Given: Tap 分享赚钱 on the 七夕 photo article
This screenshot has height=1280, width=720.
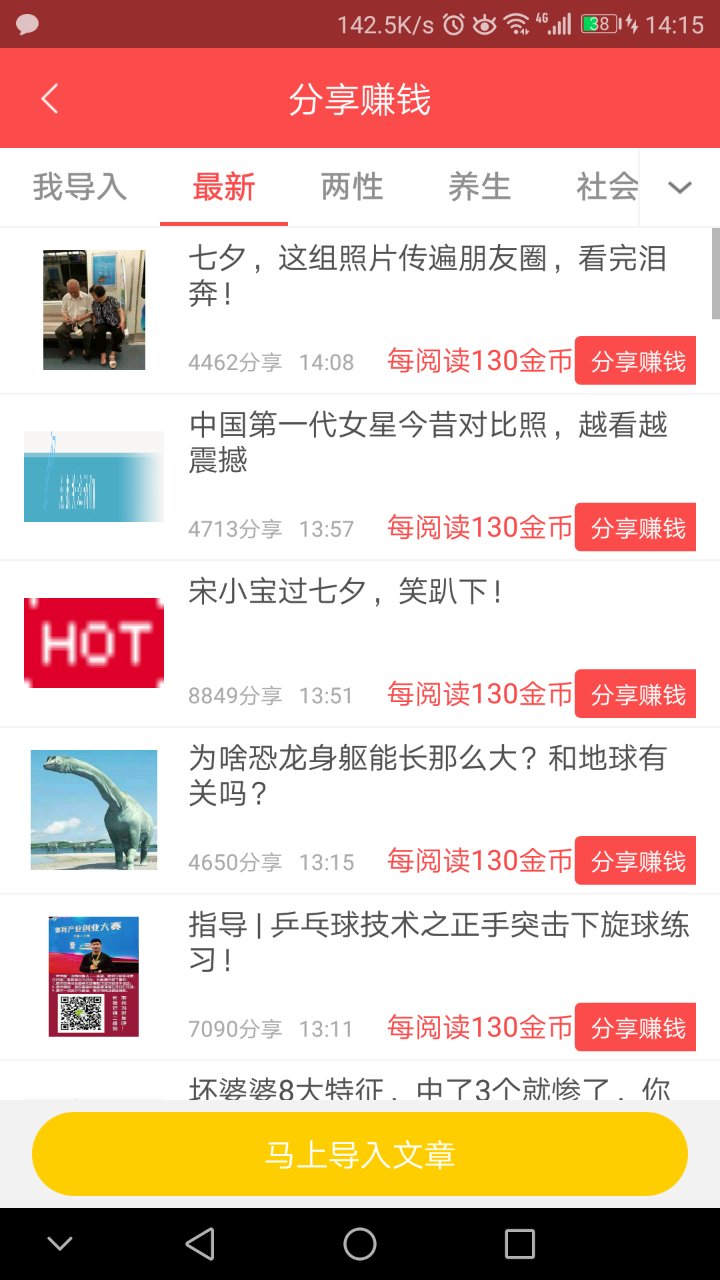Looking at the screenshot, I should point(635,360).
